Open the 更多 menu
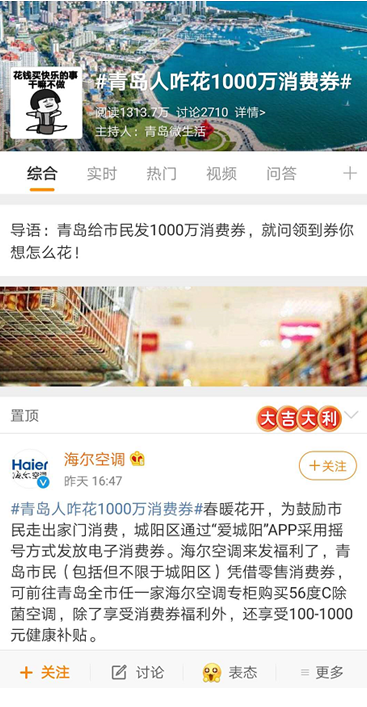 coord(322,673)
